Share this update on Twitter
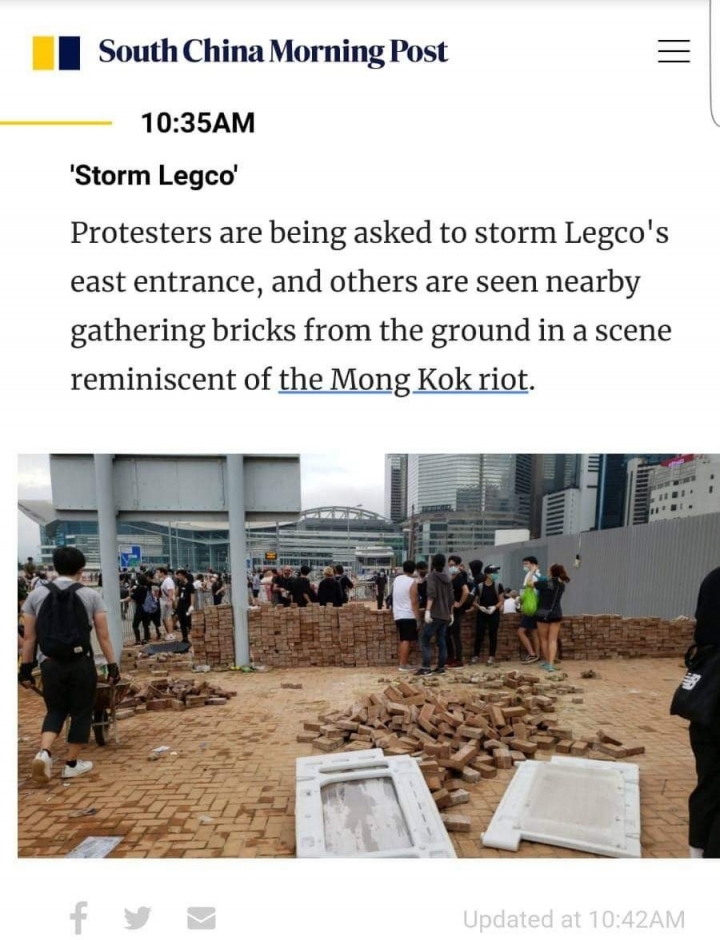 click(x=137, y=918)
